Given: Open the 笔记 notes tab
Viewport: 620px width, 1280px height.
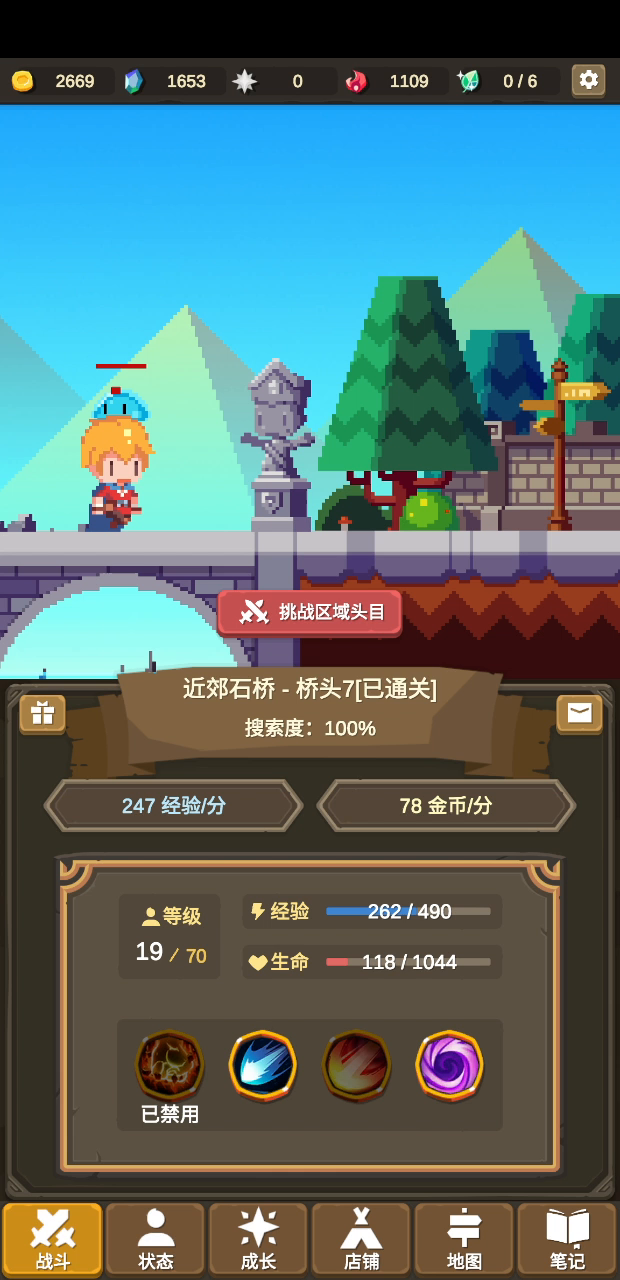Looking at the screenshot, I should [x=567, y=1240].
